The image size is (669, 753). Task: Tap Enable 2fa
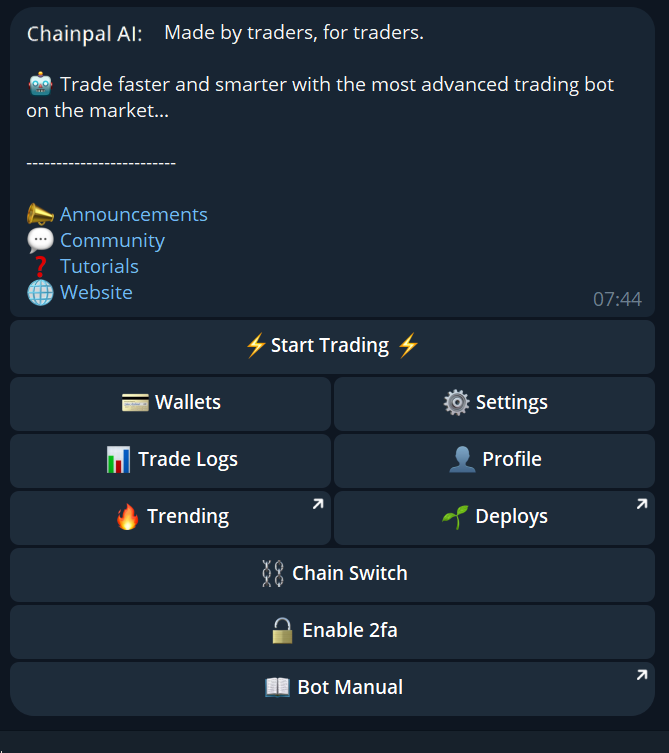pyautogui.click(x=332, y=631)
